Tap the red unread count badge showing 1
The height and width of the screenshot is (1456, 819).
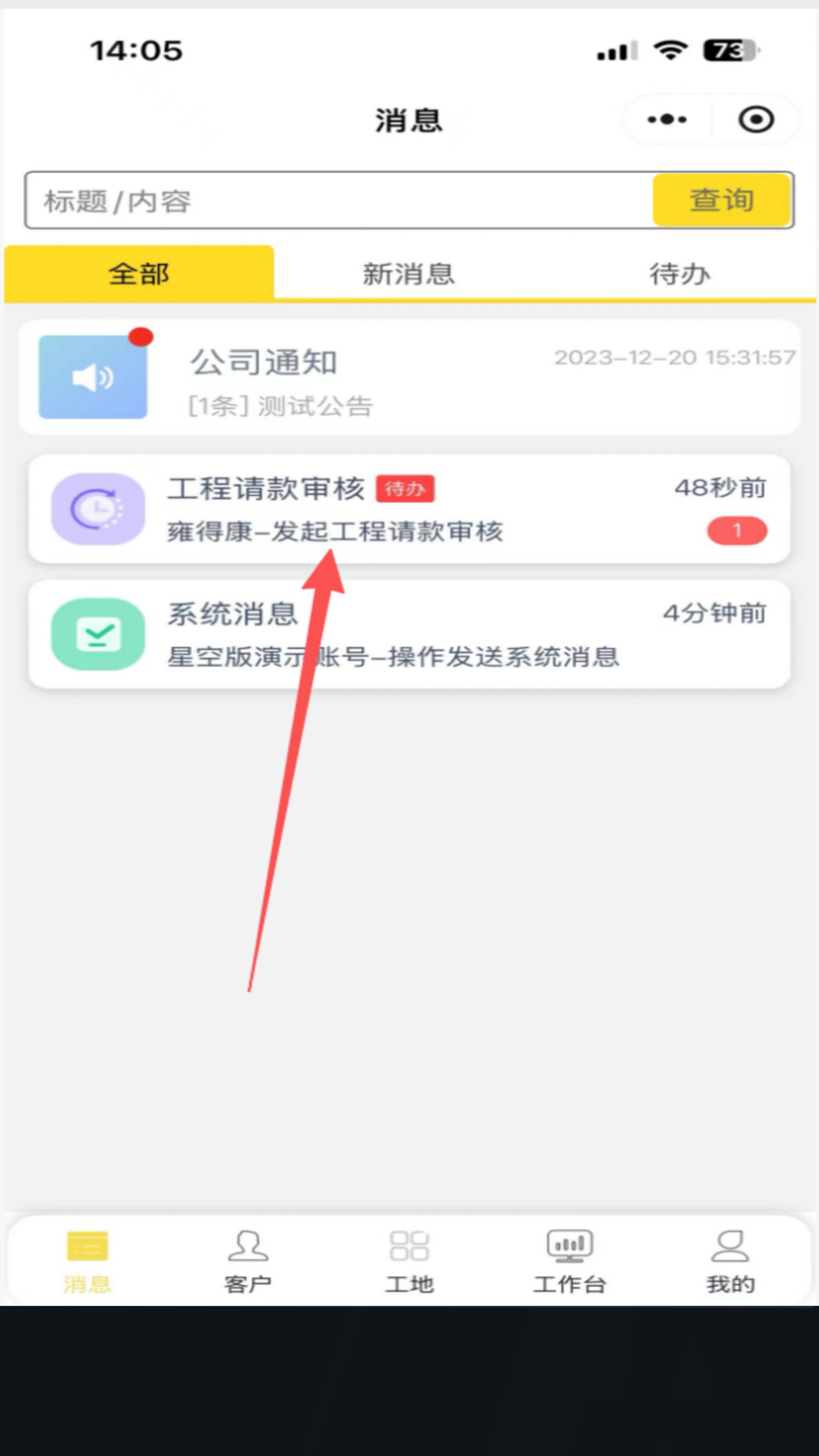click(736, 530)
